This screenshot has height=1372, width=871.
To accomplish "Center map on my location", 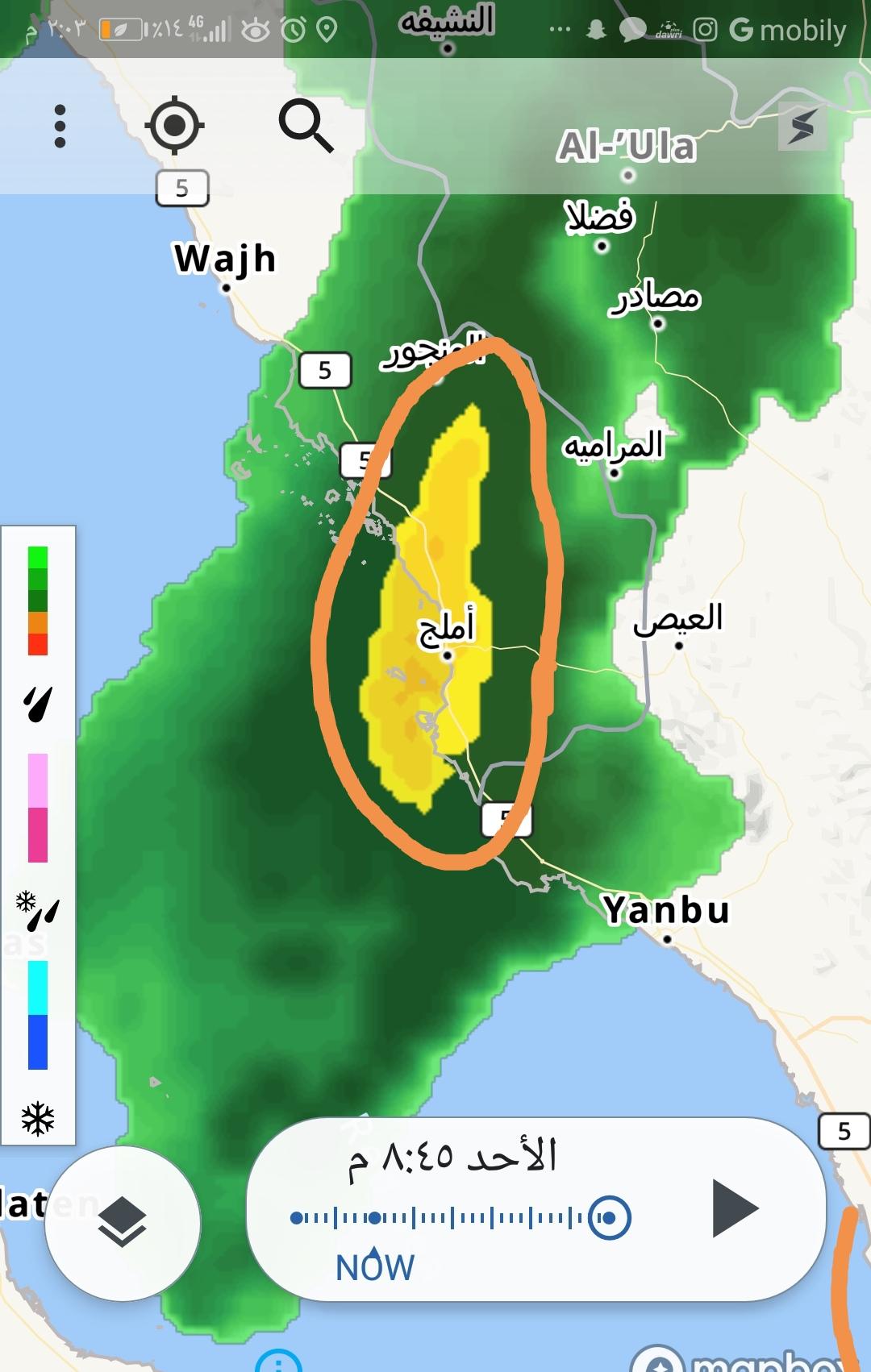I will tap(174, 126).
